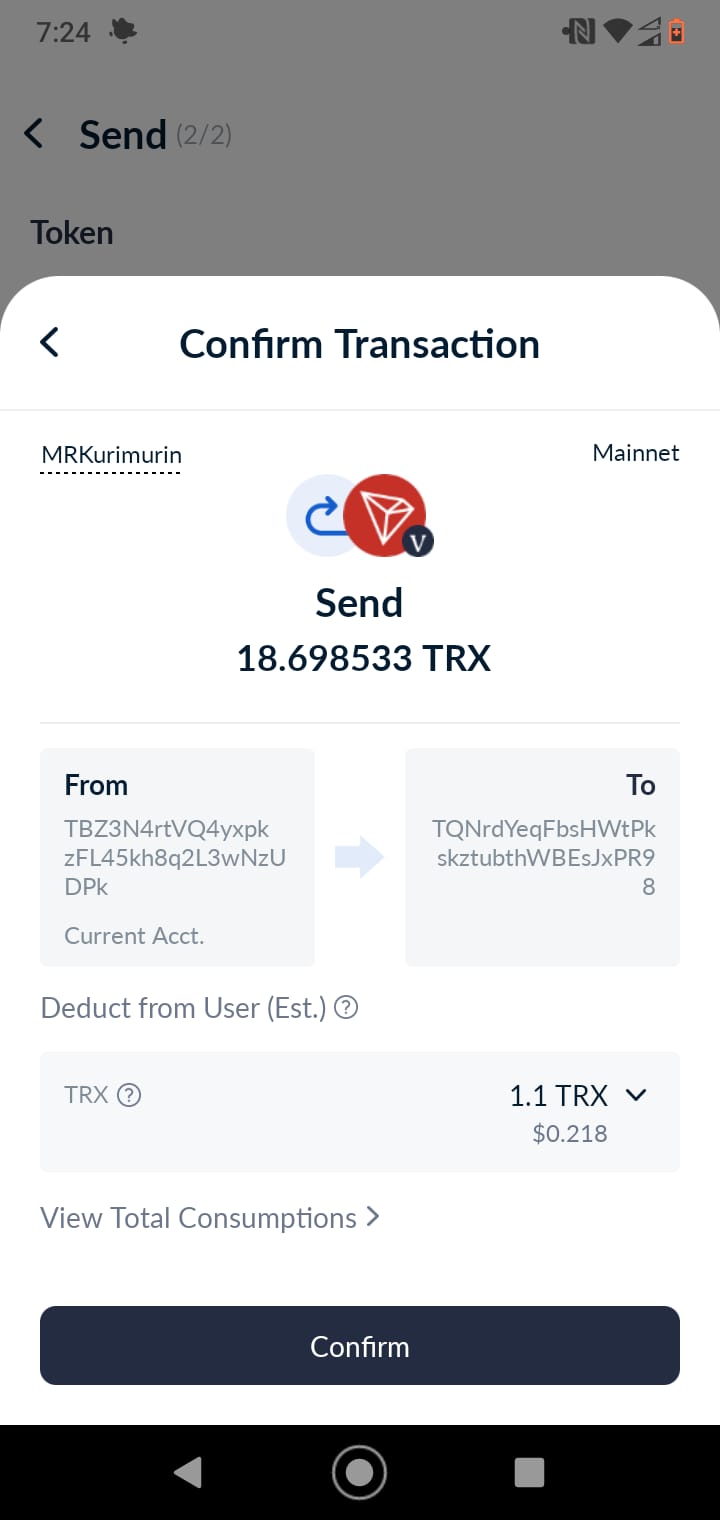Expand the 1.1 TRX fee dropdown
Screen dimensions: 720x1520
(x=636, y=1095)
